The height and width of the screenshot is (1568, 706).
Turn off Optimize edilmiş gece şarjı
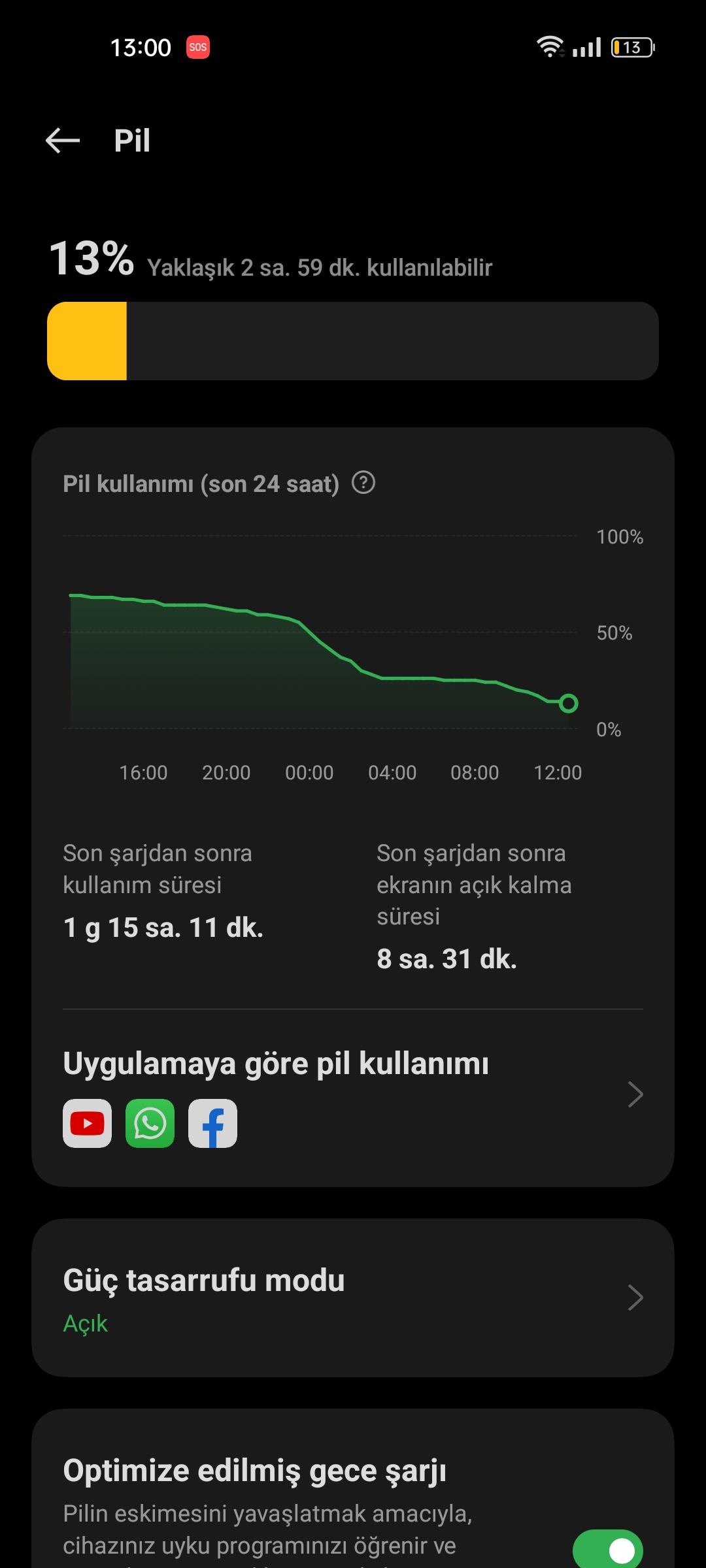[x=607, y=1548]
